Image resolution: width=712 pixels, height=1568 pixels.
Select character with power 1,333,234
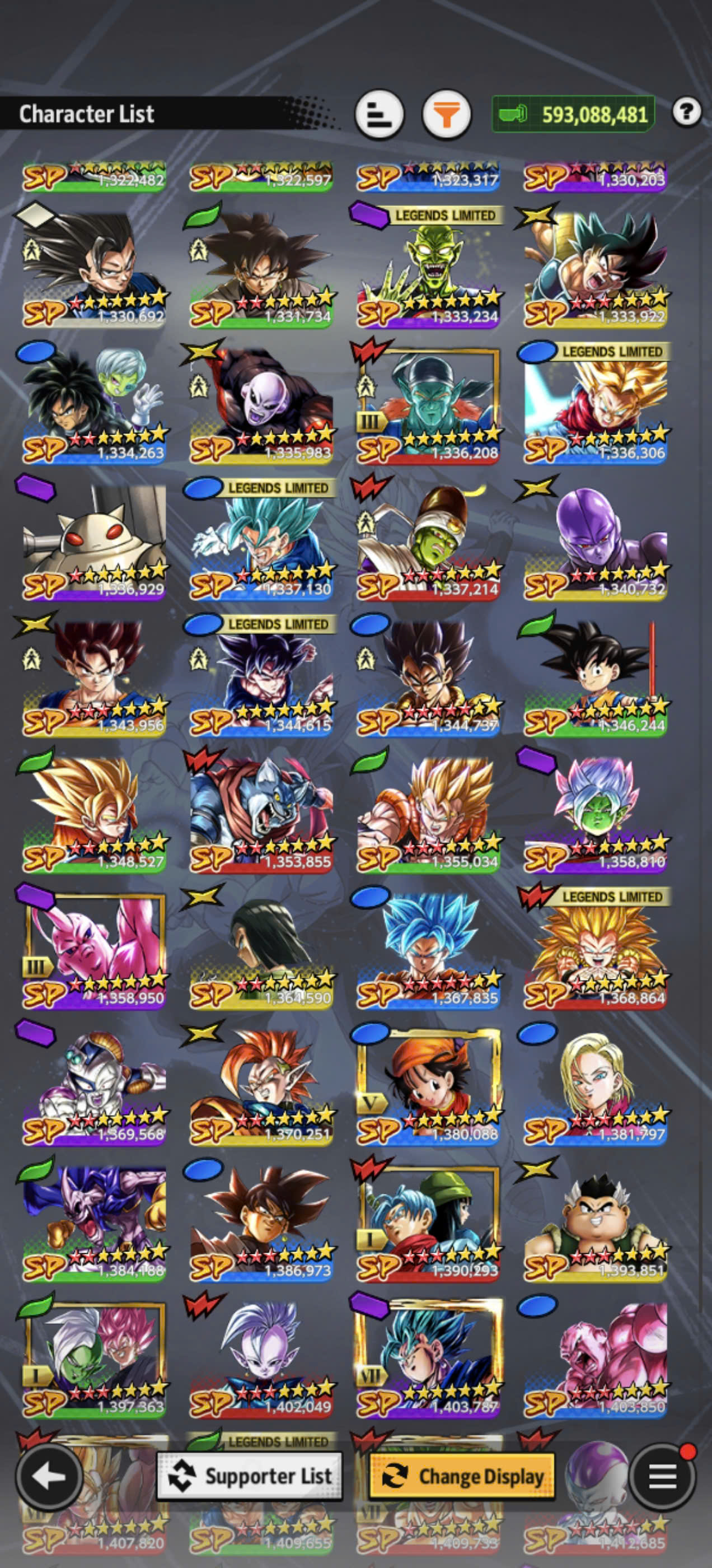(428, 267)
